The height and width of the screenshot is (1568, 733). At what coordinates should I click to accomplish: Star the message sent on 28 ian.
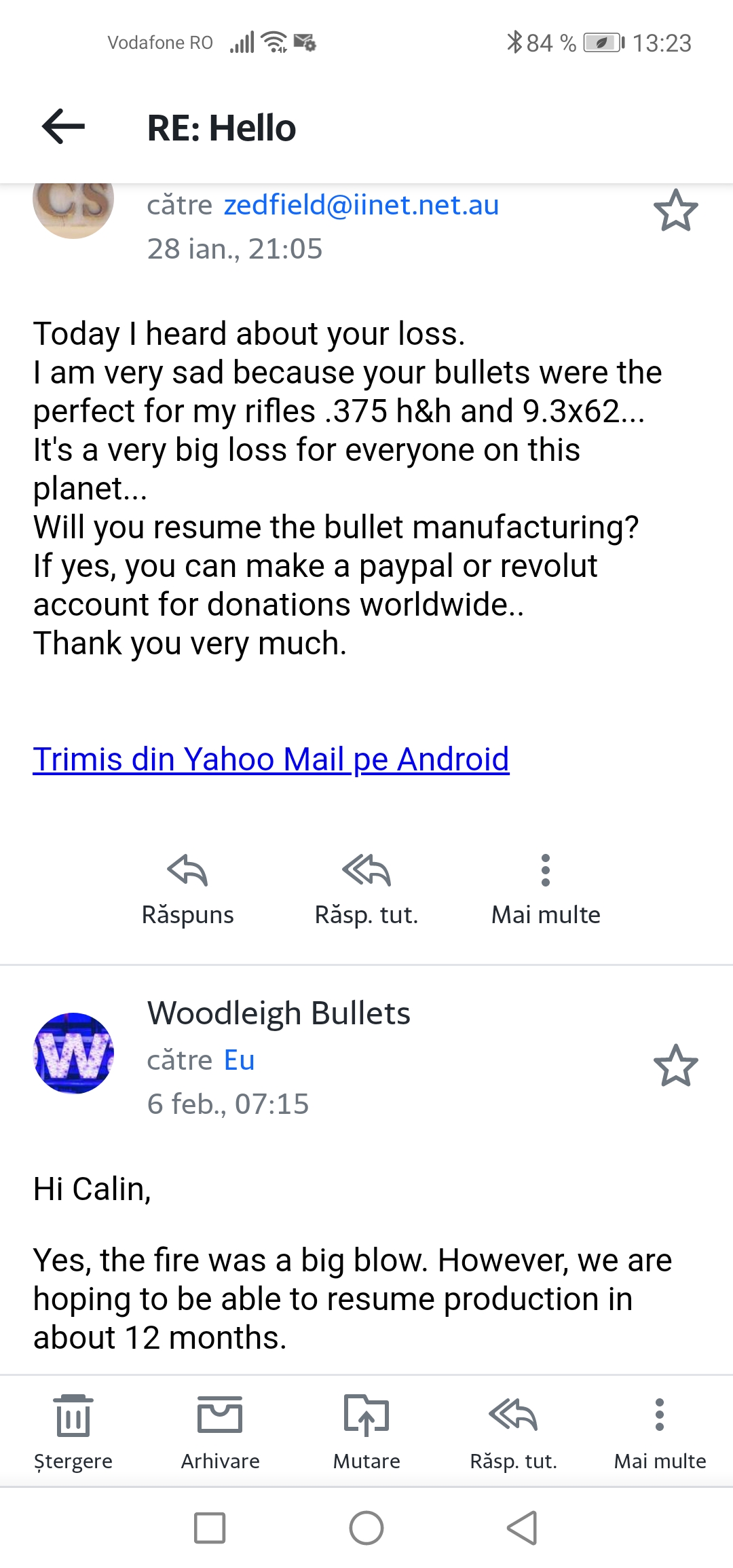tap(675, 210)
